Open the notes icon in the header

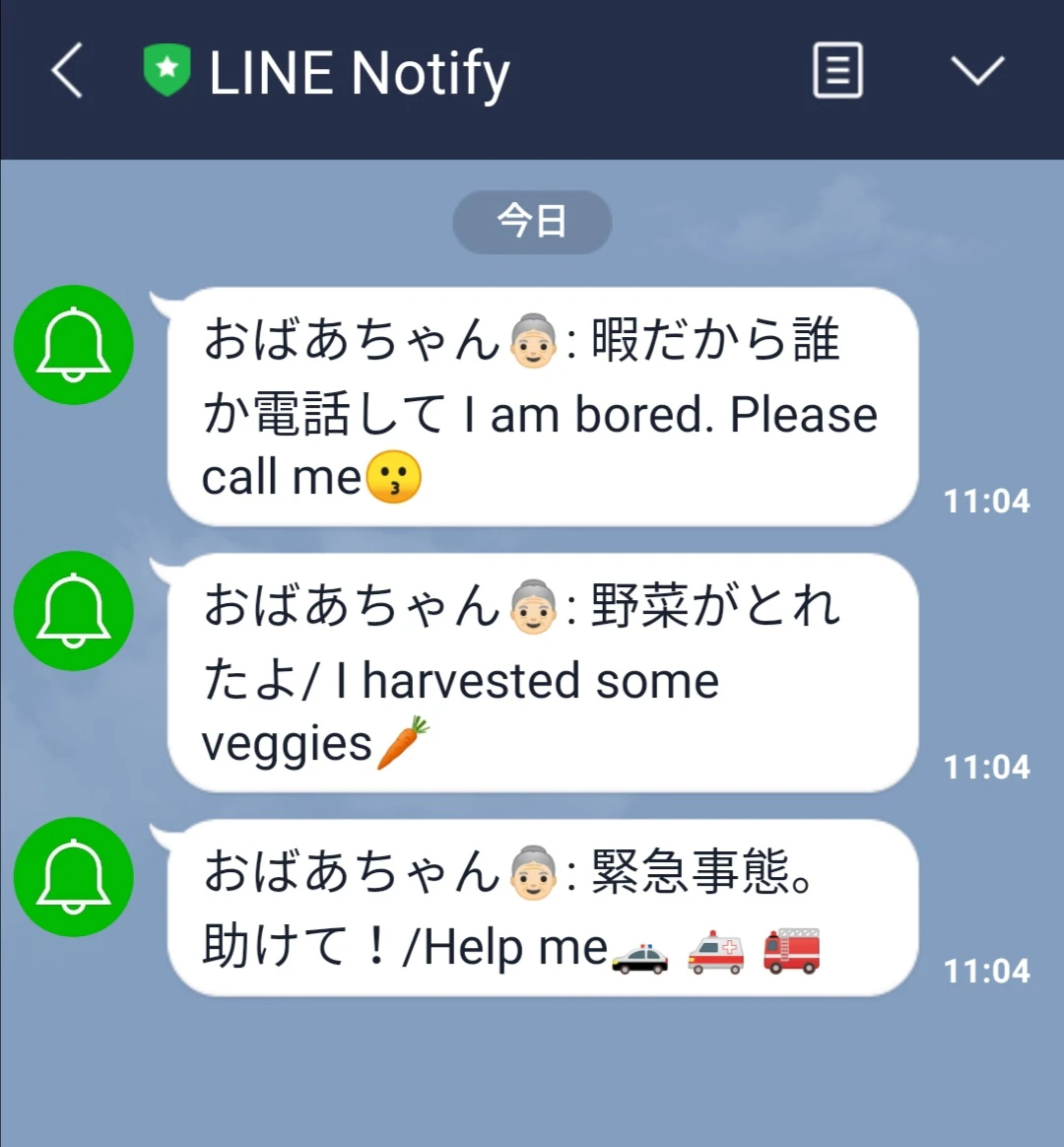click(x=837, y=71)
